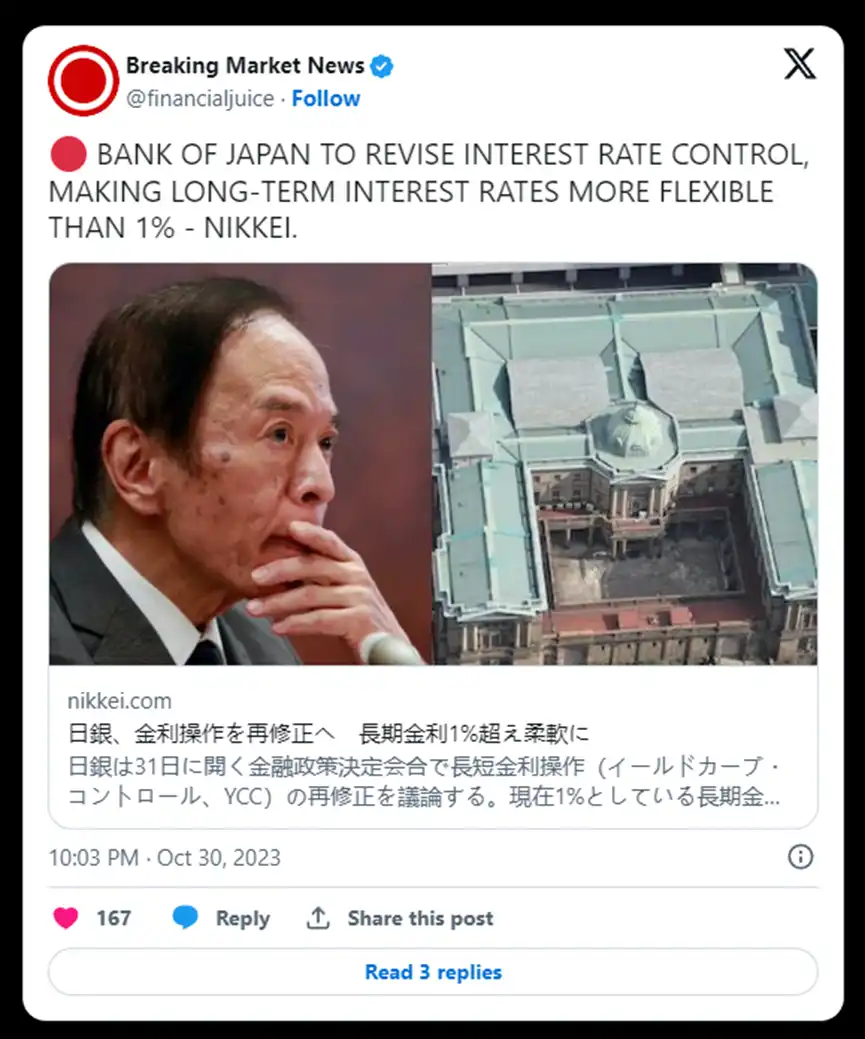Open the X logo link
Screen dimensions: 865x1039
click(x=799, y=63)
